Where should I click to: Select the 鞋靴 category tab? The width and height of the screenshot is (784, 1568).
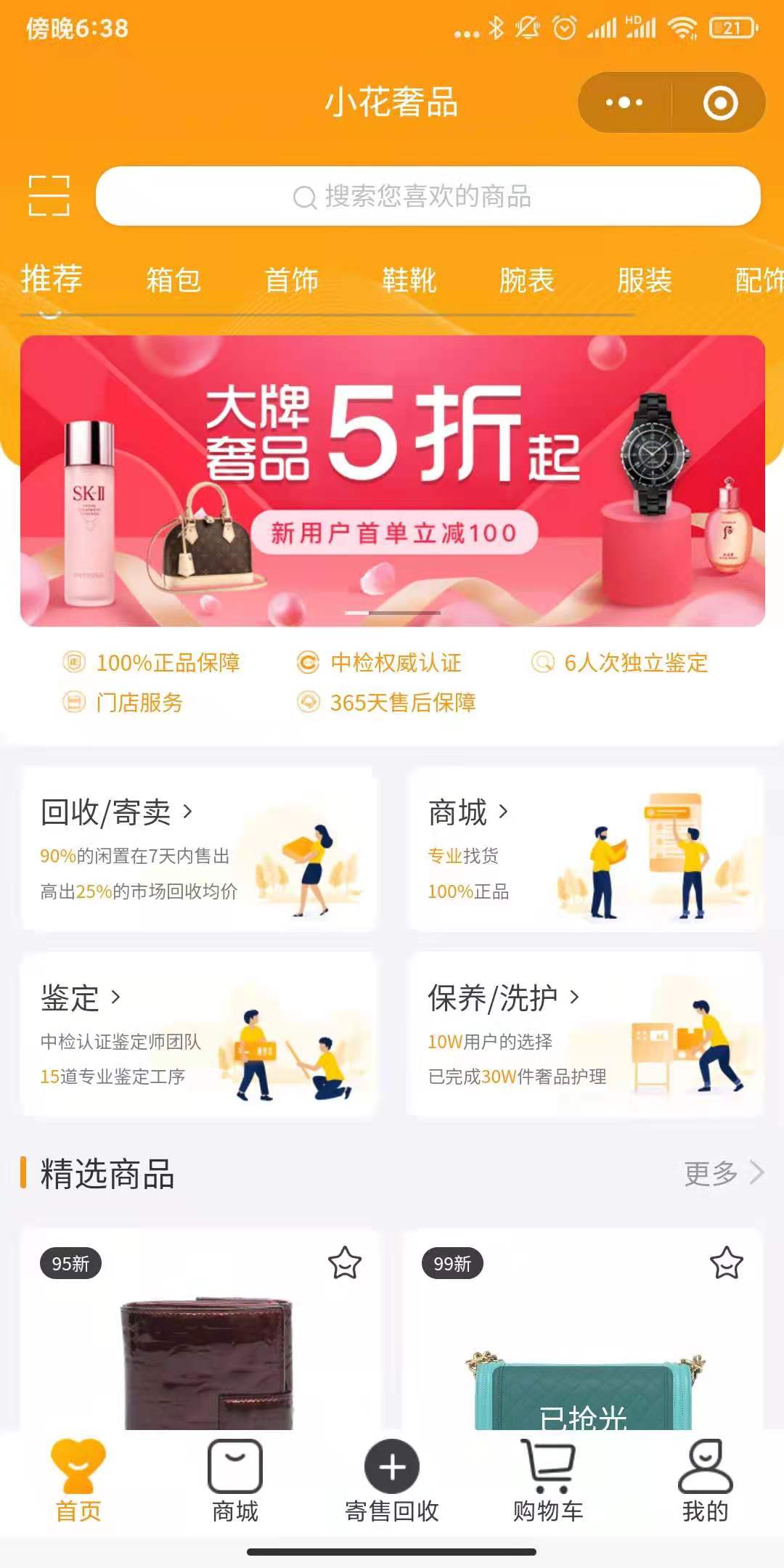point(409,280)
